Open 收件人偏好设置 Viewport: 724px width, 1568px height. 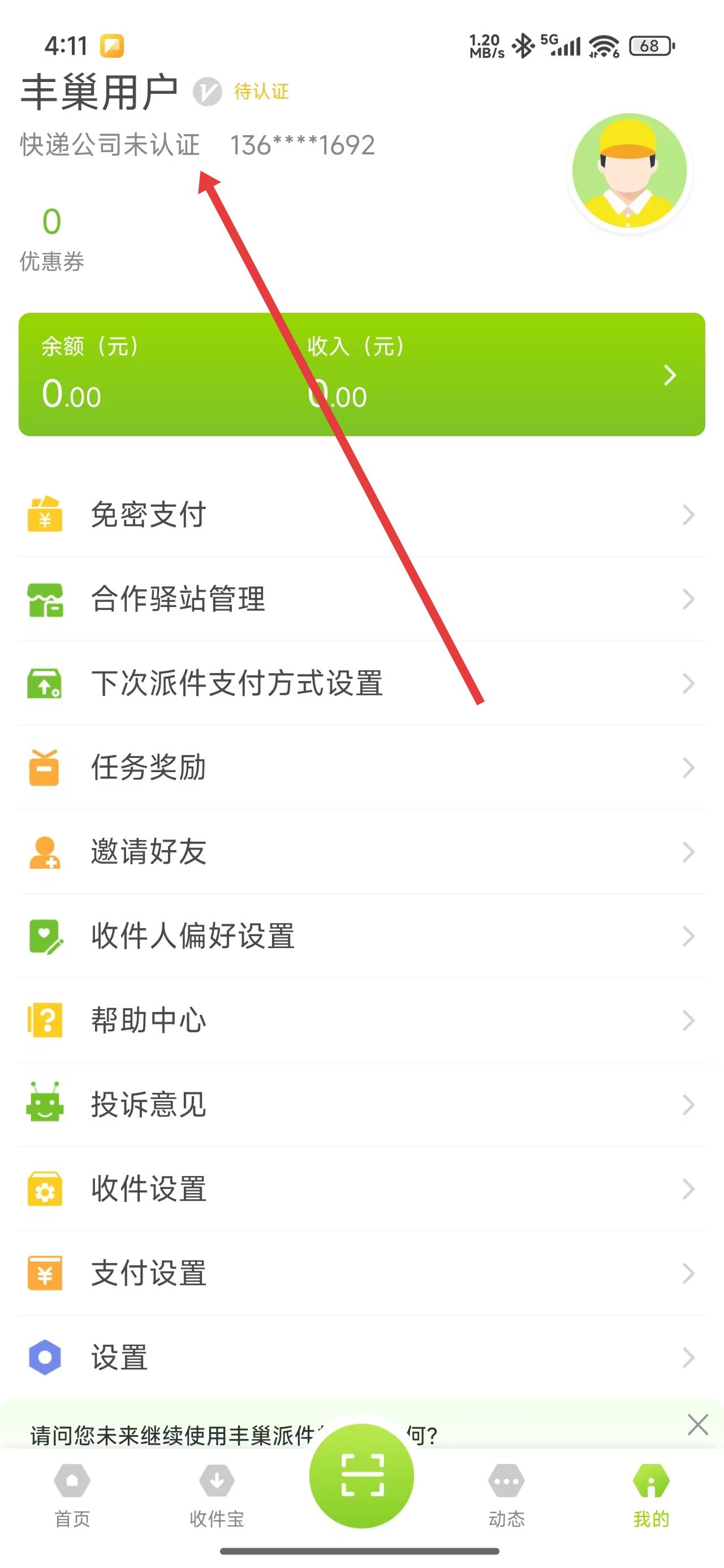point(361,936)
